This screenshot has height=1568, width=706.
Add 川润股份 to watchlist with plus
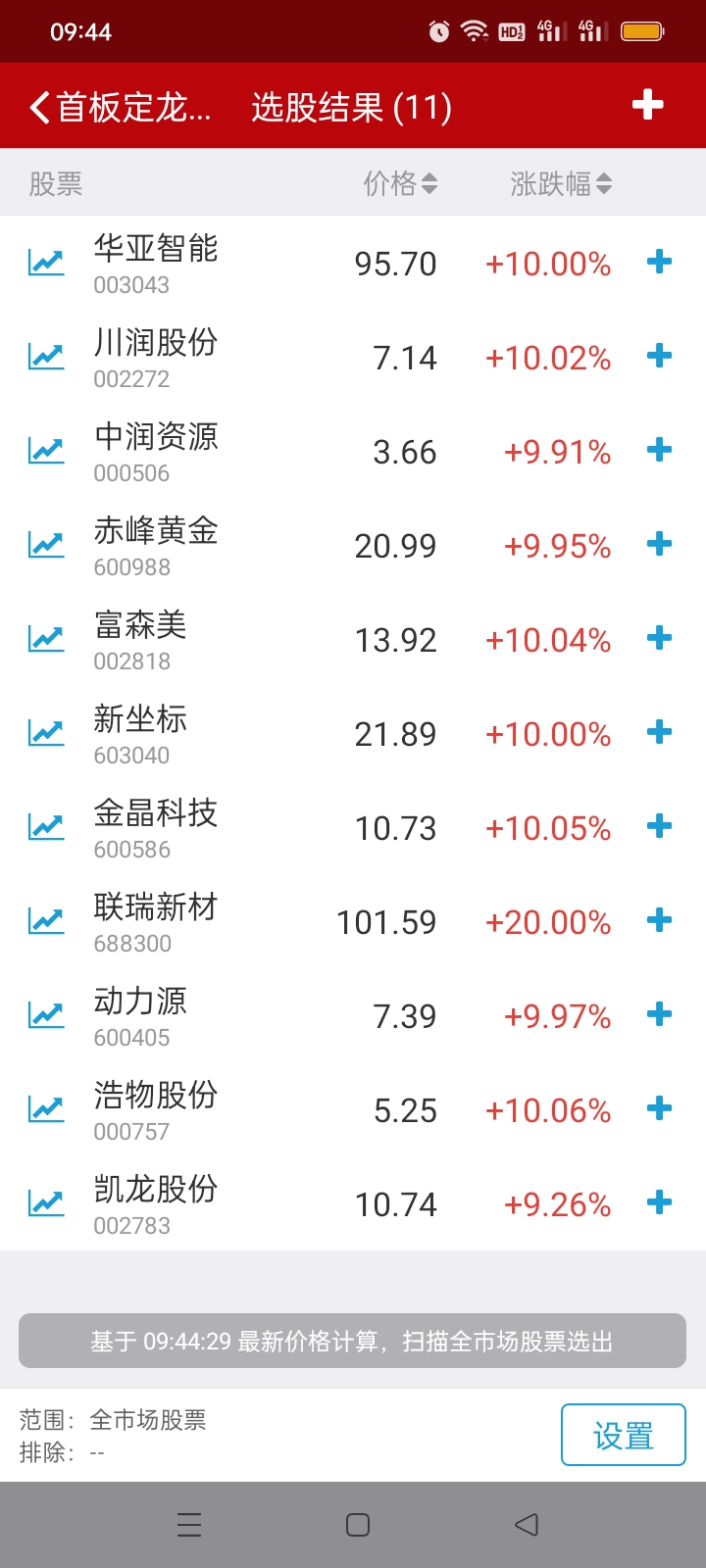(x=660, y=356)
